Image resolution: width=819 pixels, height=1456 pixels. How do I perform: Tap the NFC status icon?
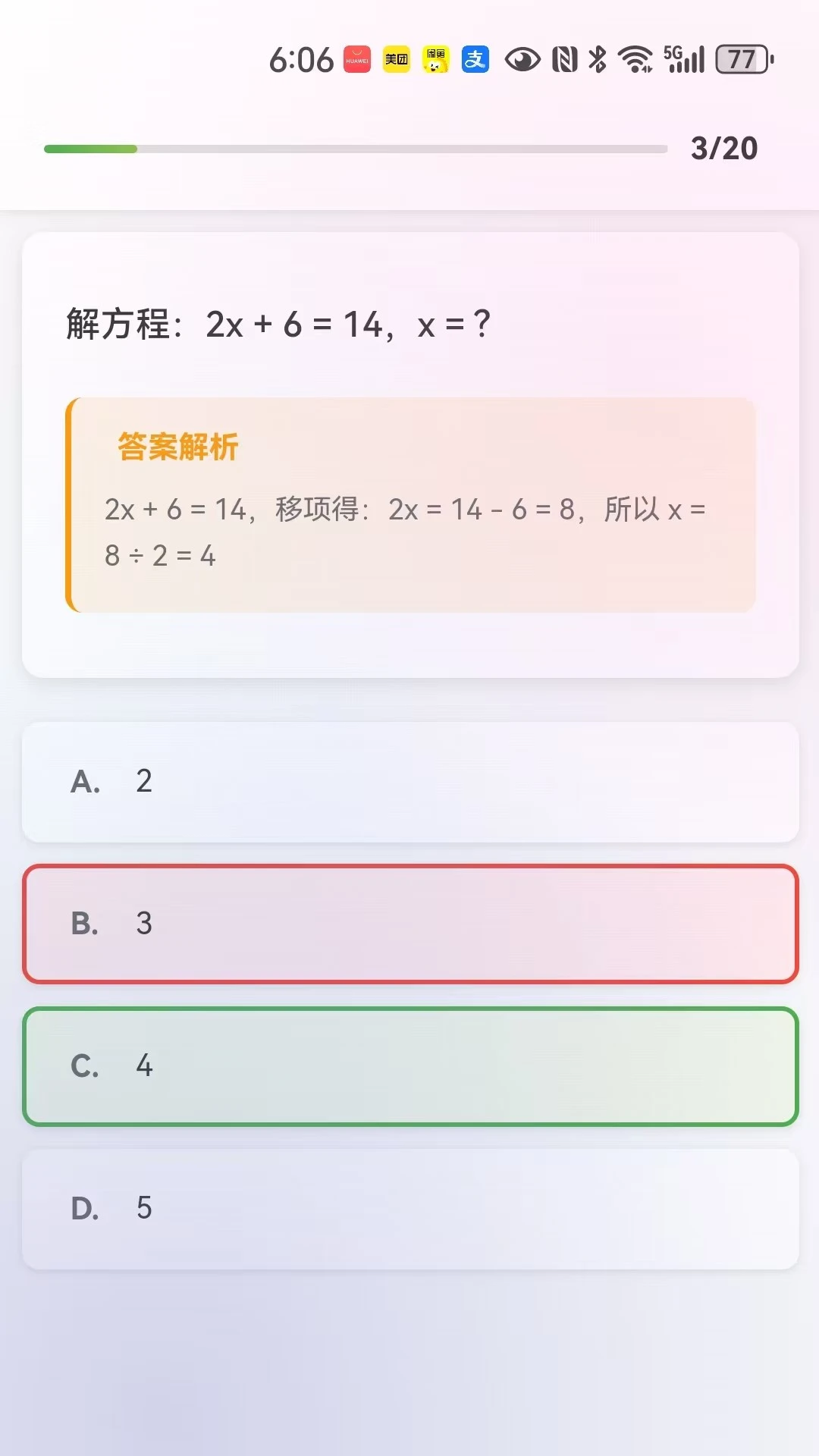[x=563, y=58]
